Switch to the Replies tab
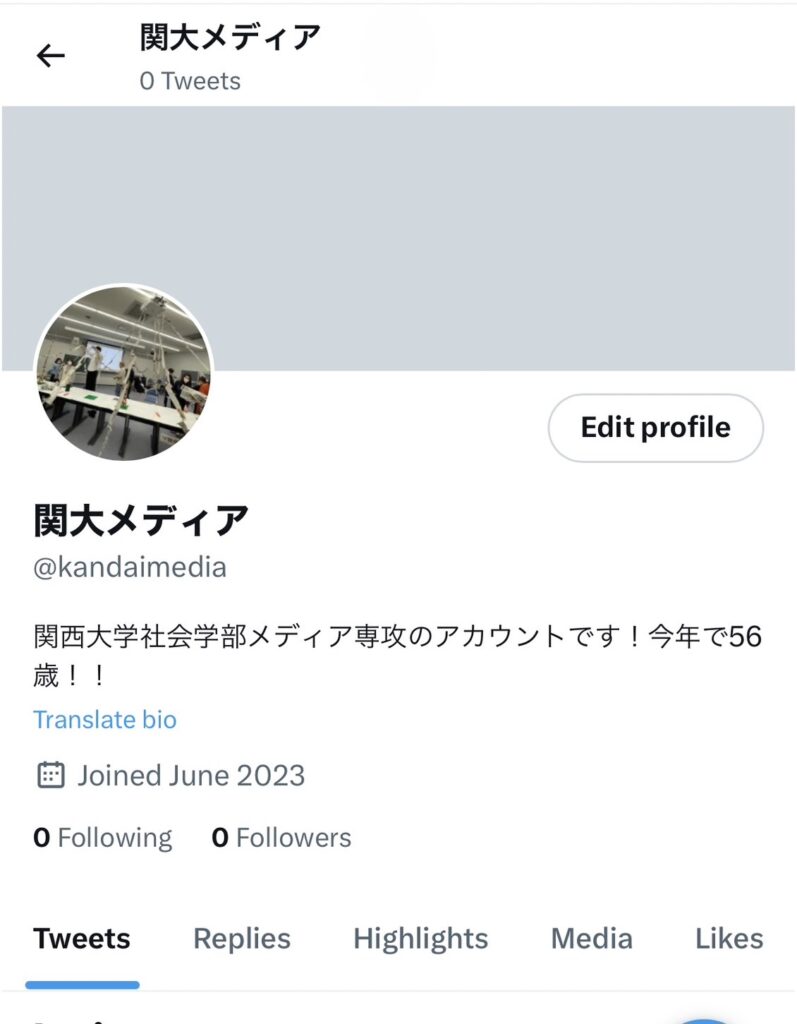Image resolution: width=797 pixels, height=1024 pixels. 241,939
